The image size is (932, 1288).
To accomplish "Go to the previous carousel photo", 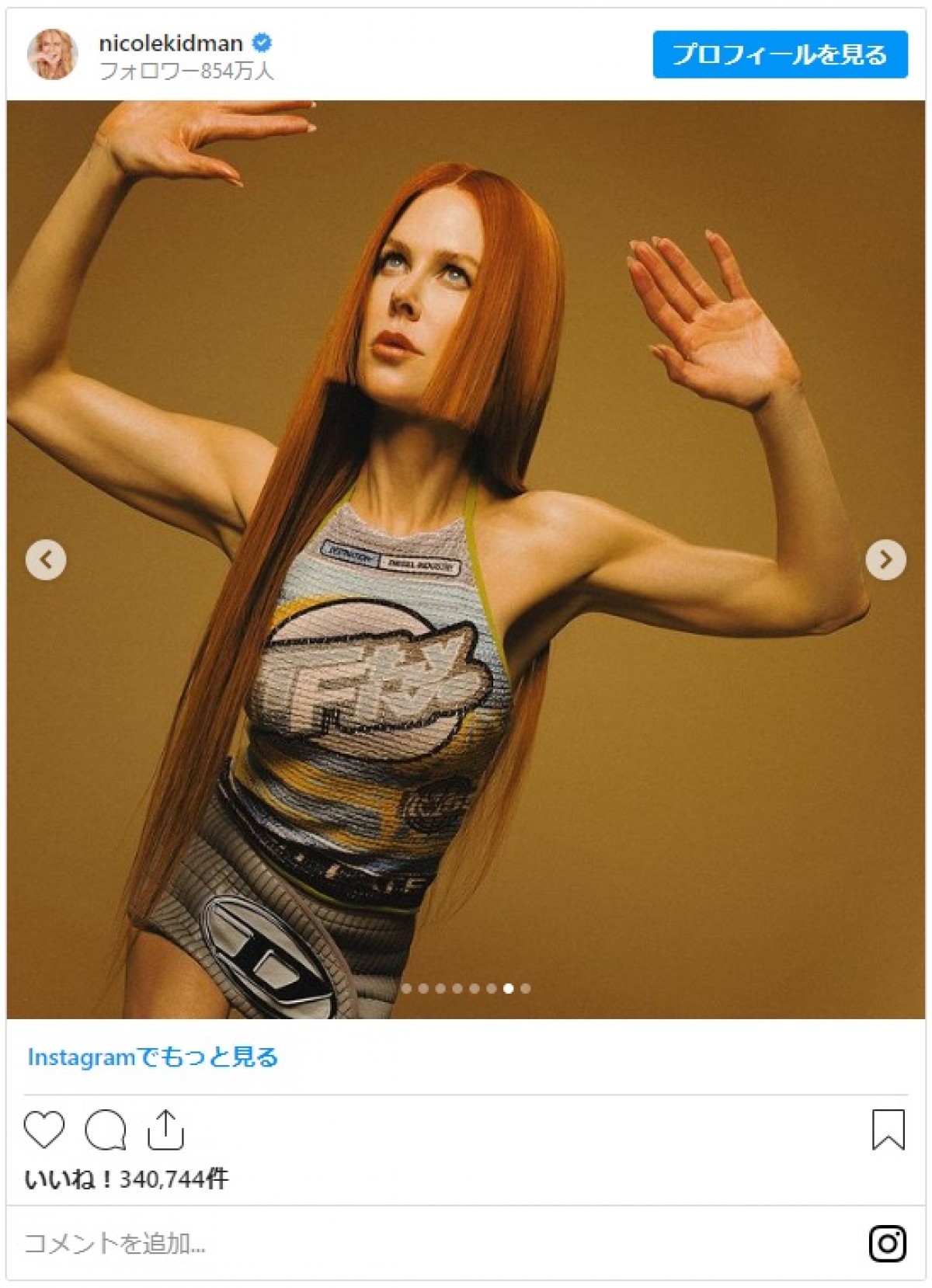I will click(x=46, y=559).
